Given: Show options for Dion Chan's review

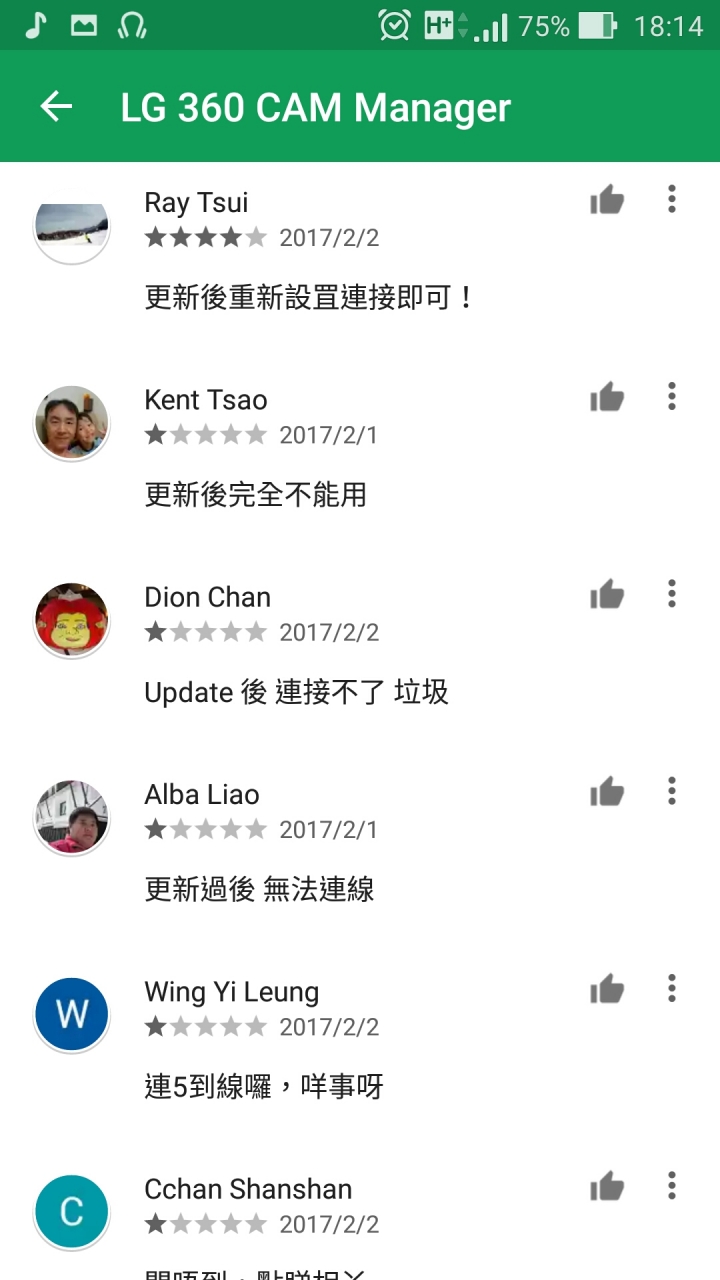Looking at the screenshot, I should (x=672, y=594).
